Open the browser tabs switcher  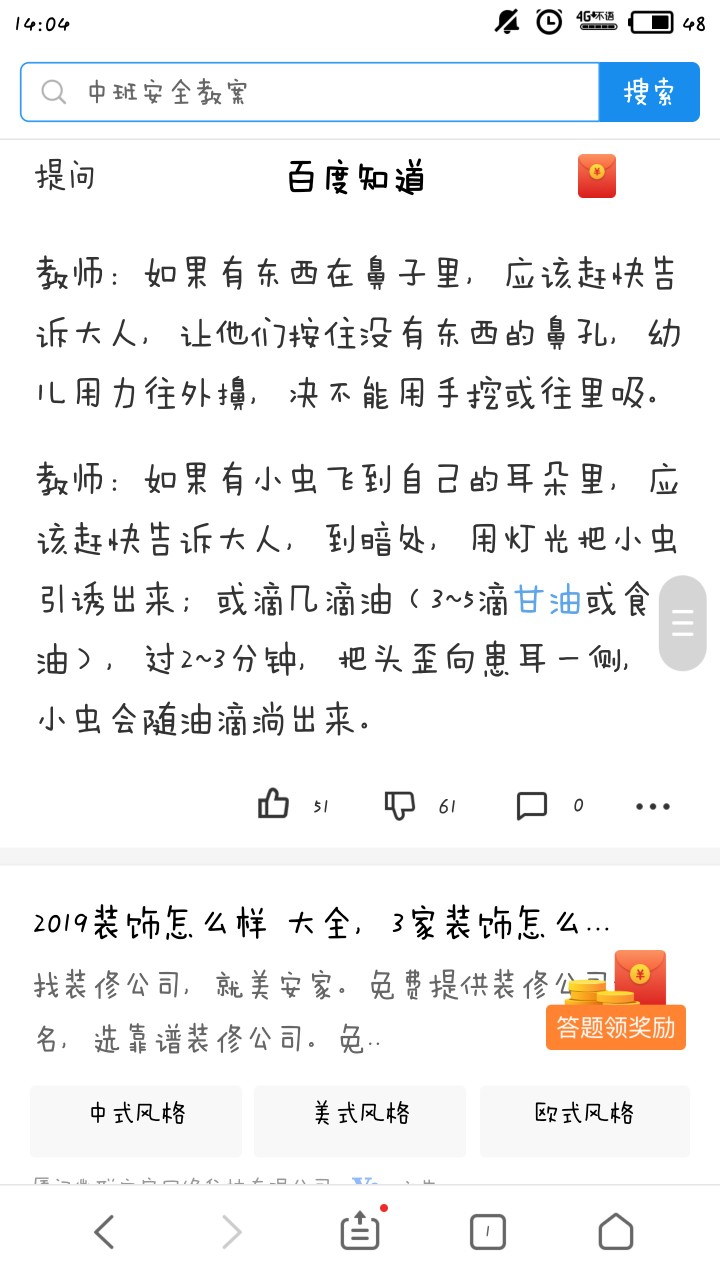pos(488,1232)
